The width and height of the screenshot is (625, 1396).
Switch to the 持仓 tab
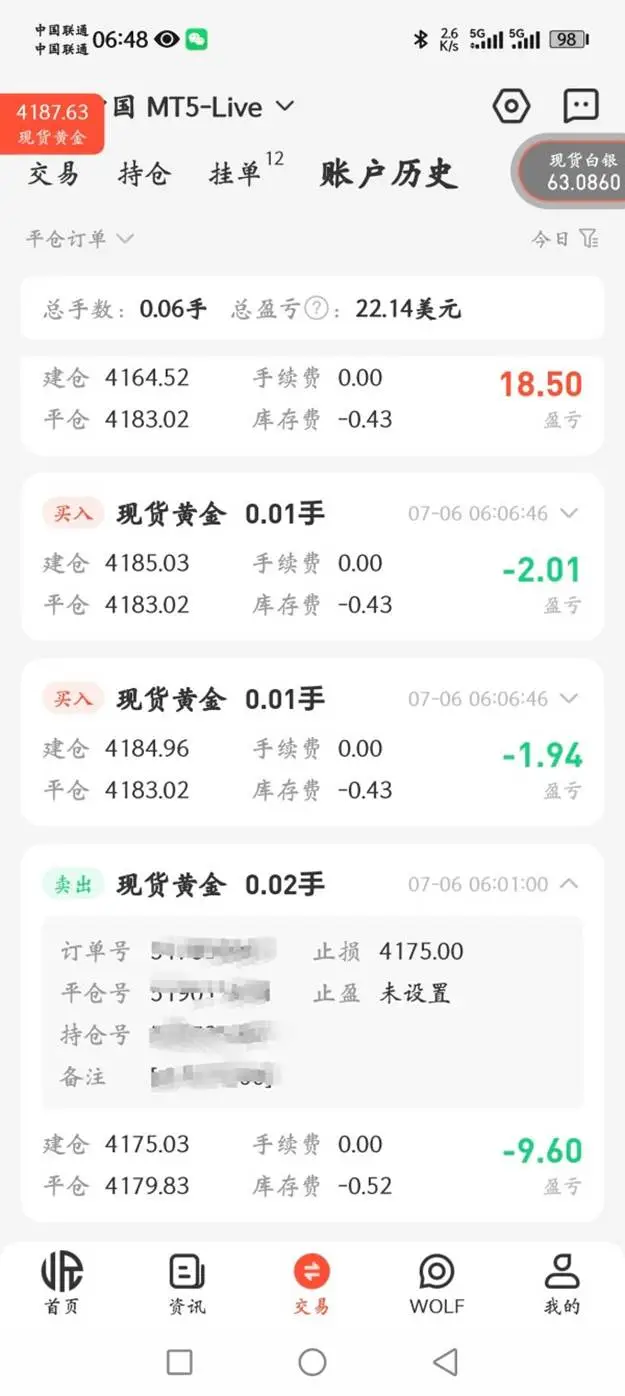[x=144, y=174]
